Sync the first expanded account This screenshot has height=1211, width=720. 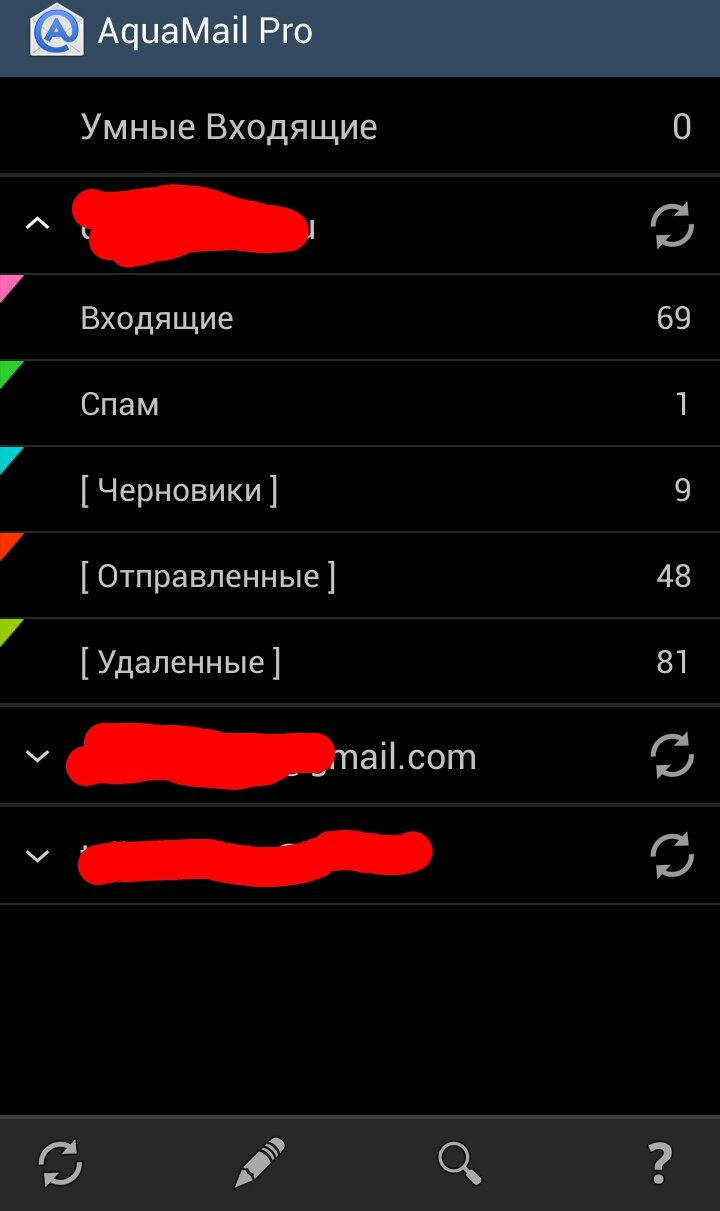point(672,225)
